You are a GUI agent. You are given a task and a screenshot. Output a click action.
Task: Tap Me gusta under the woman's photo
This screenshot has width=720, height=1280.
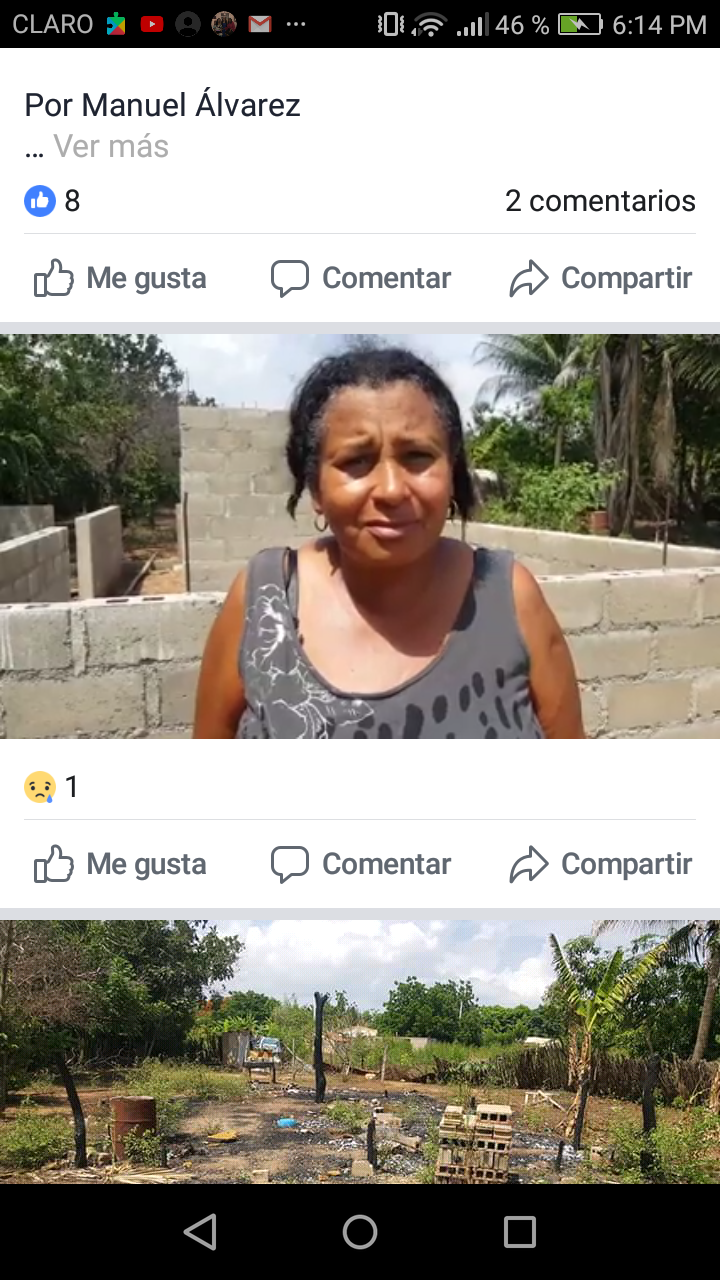(x=120, y=864)
